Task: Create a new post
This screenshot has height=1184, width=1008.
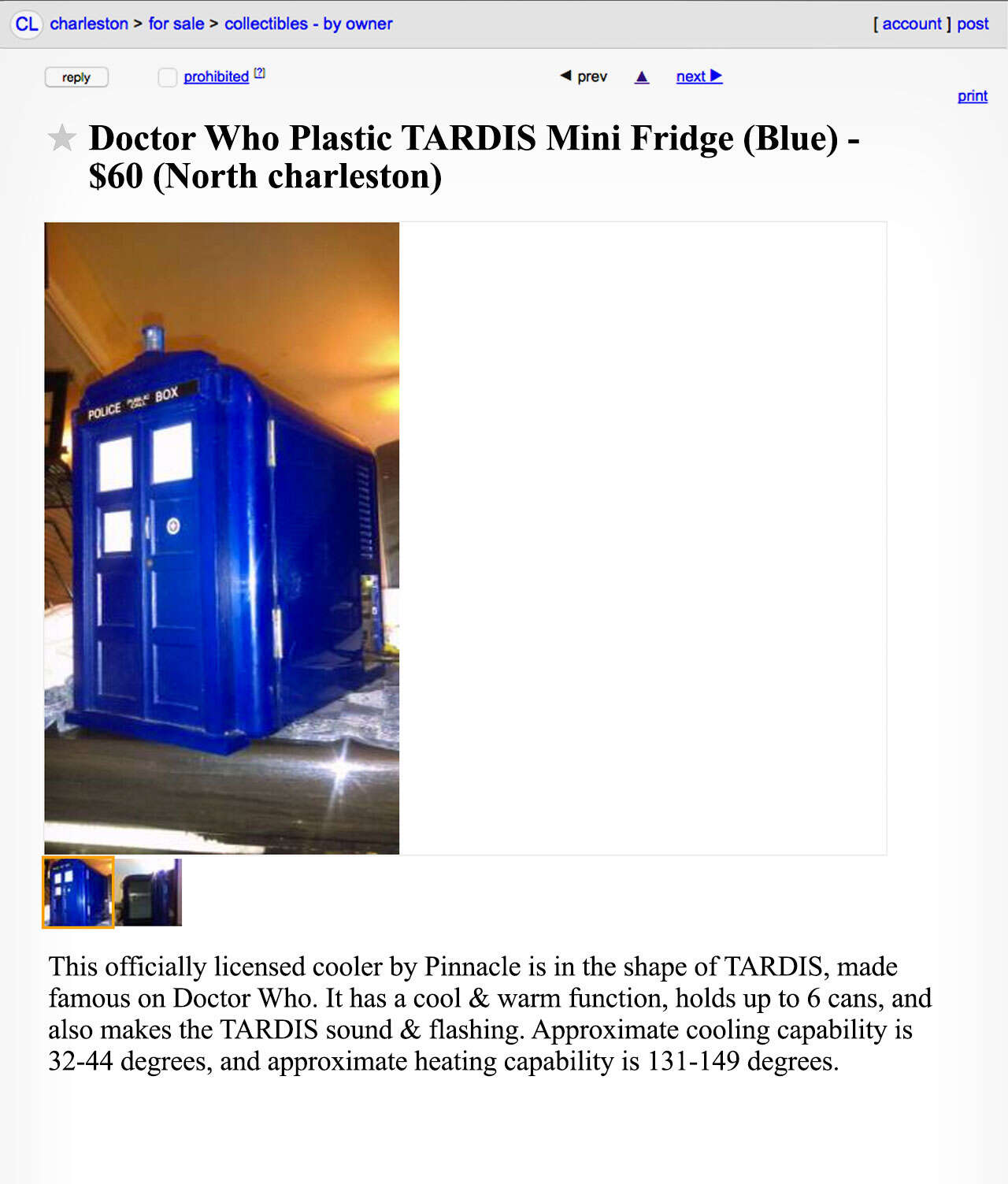Action: tap(973, 24)
